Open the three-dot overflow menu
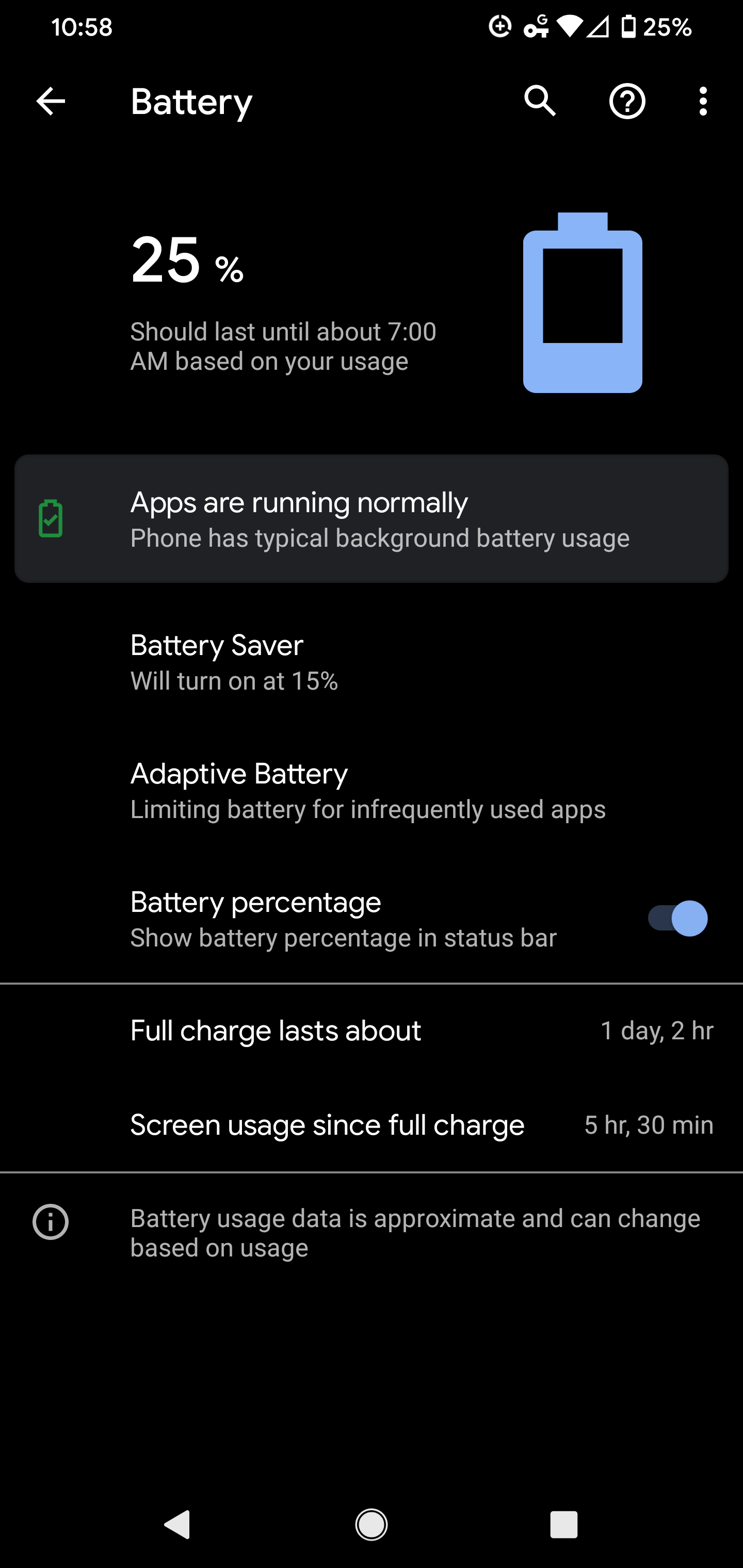 click(703, 101)
